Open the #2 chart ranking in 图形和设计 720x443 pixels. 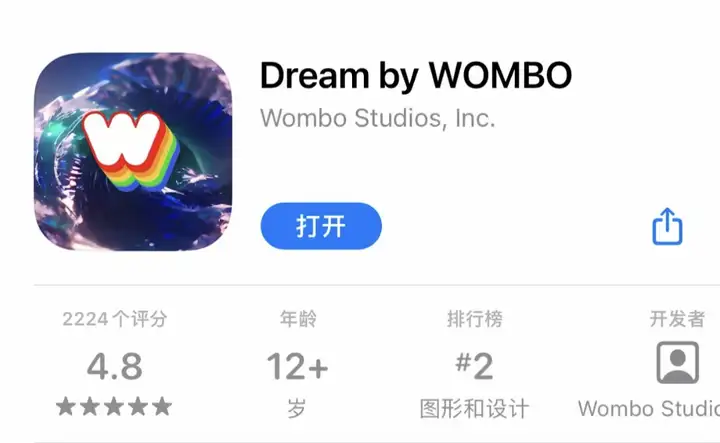(474, 366)
